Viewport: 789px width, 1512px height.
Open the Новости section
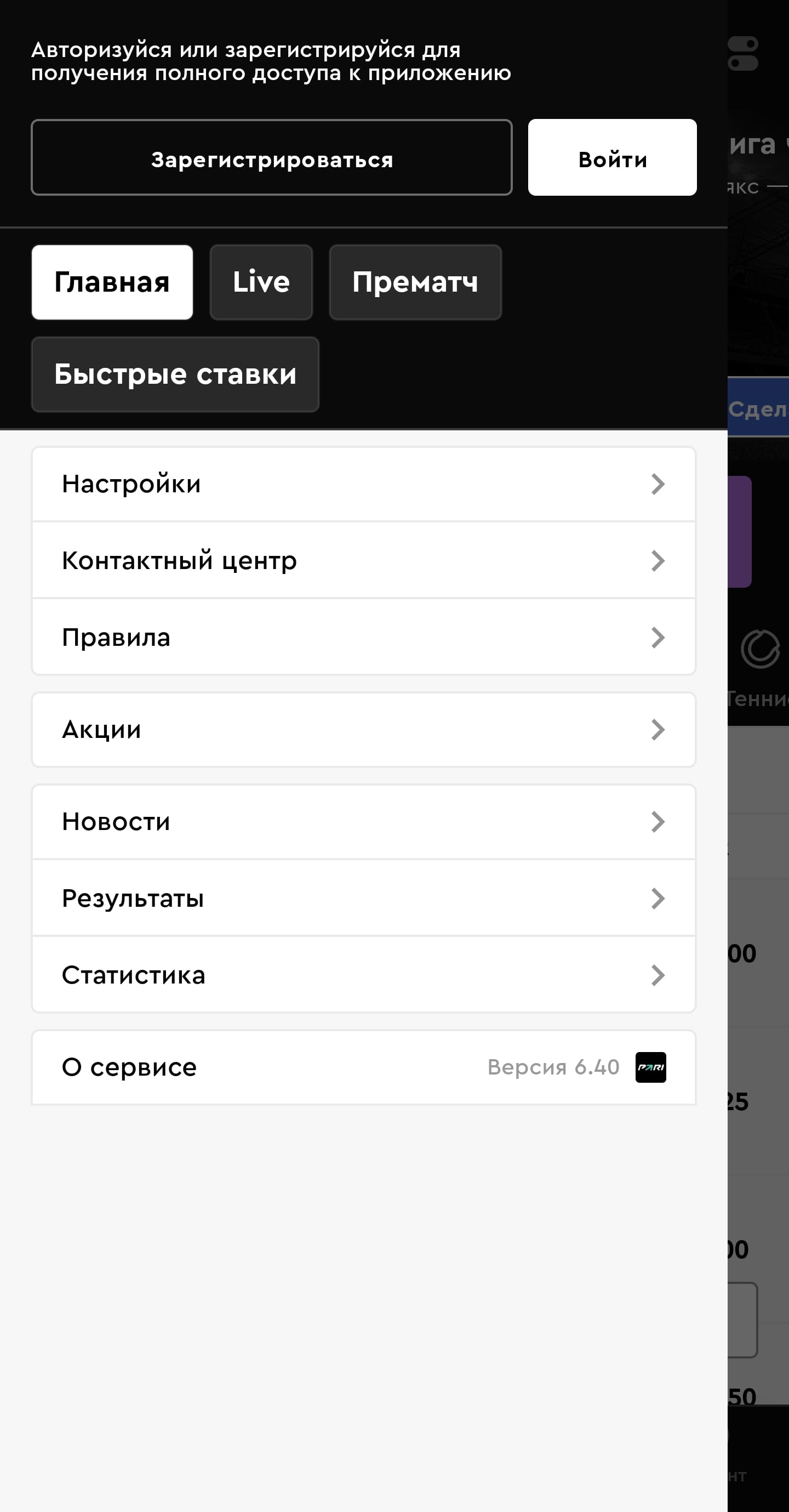click(x=363, y=822)
